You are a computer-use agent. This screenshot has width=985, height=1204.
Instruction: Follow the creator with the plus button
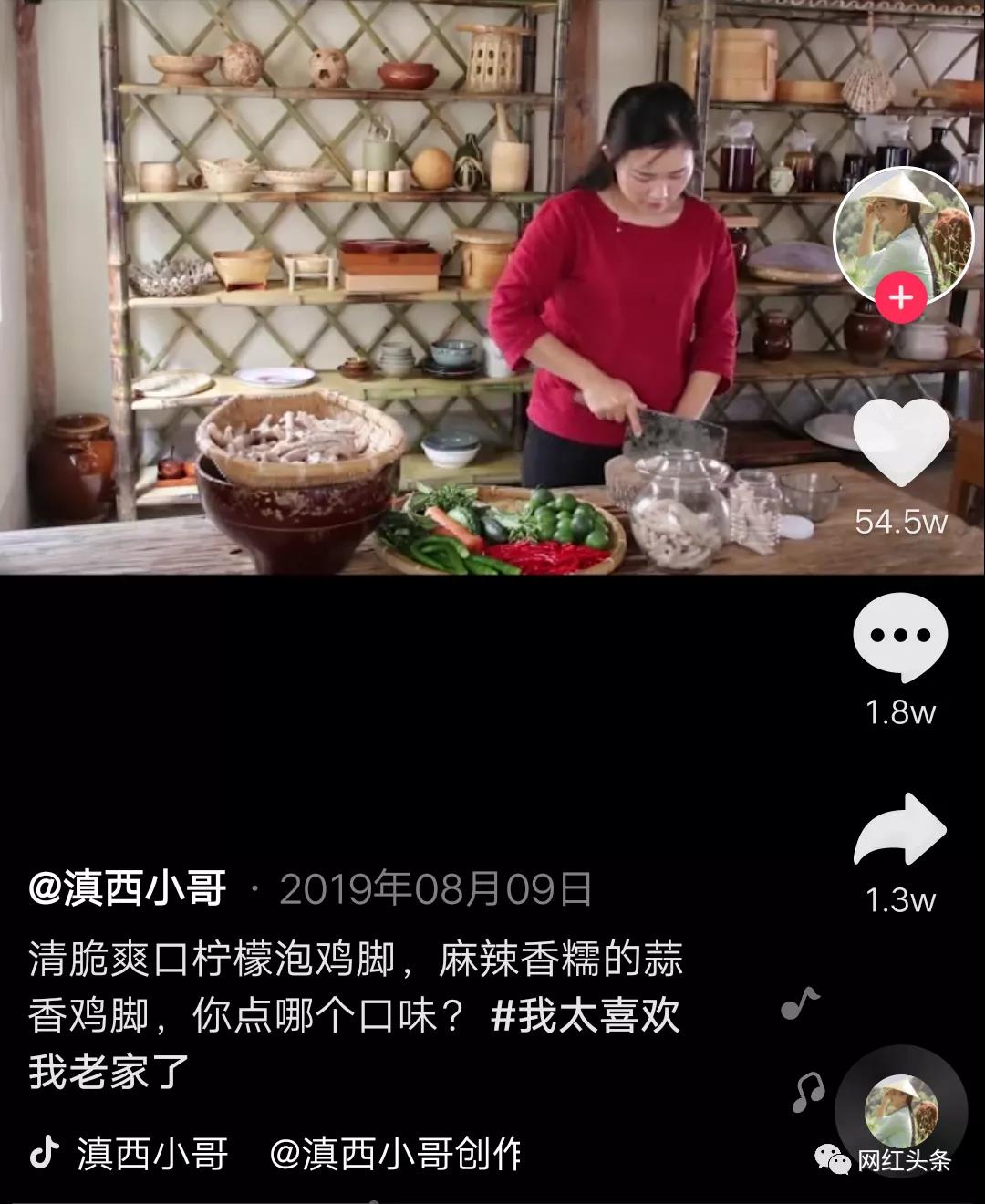[x=900, y=299]
